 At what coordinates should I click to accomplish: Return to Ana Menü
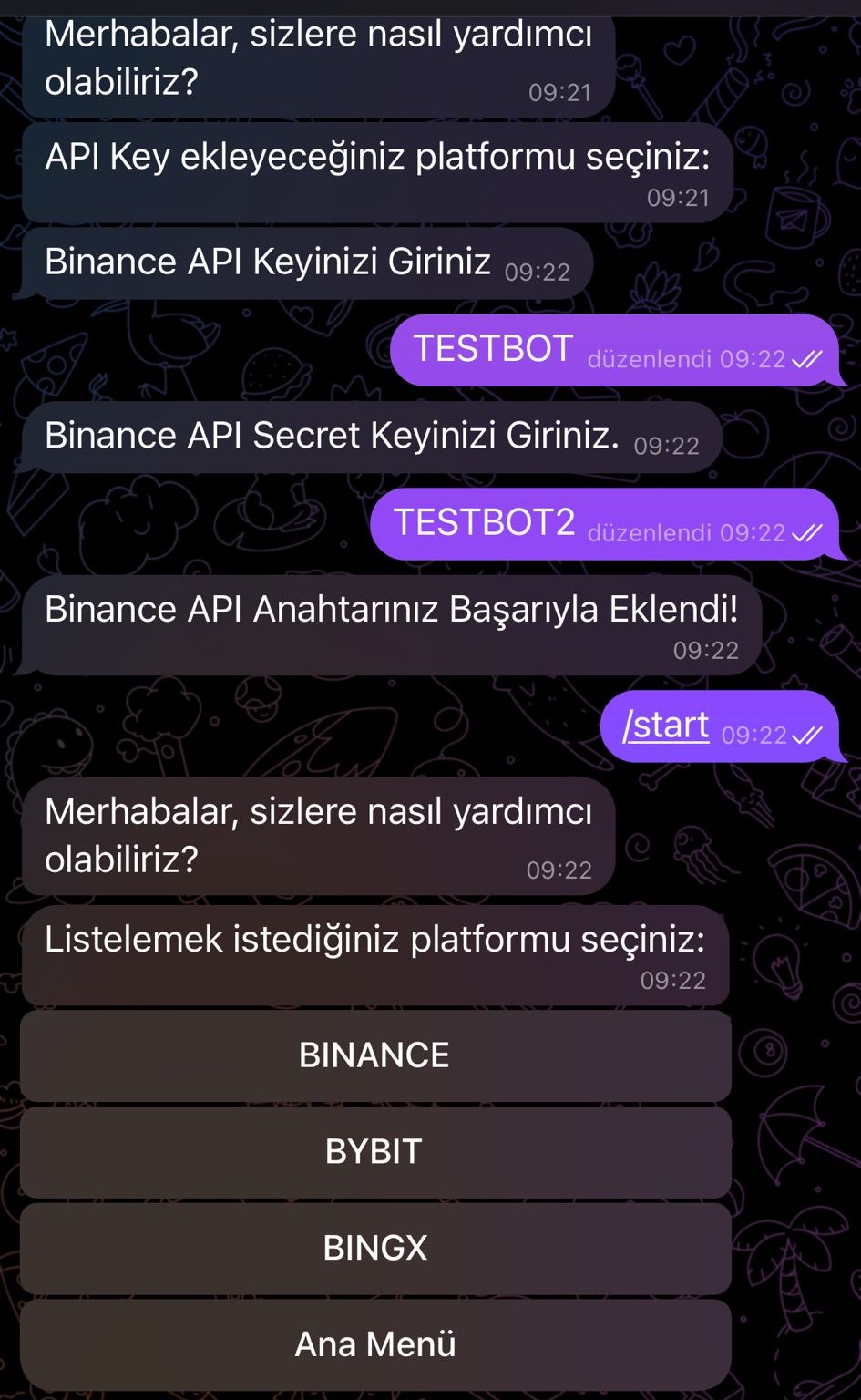(x=374, y=1344)
